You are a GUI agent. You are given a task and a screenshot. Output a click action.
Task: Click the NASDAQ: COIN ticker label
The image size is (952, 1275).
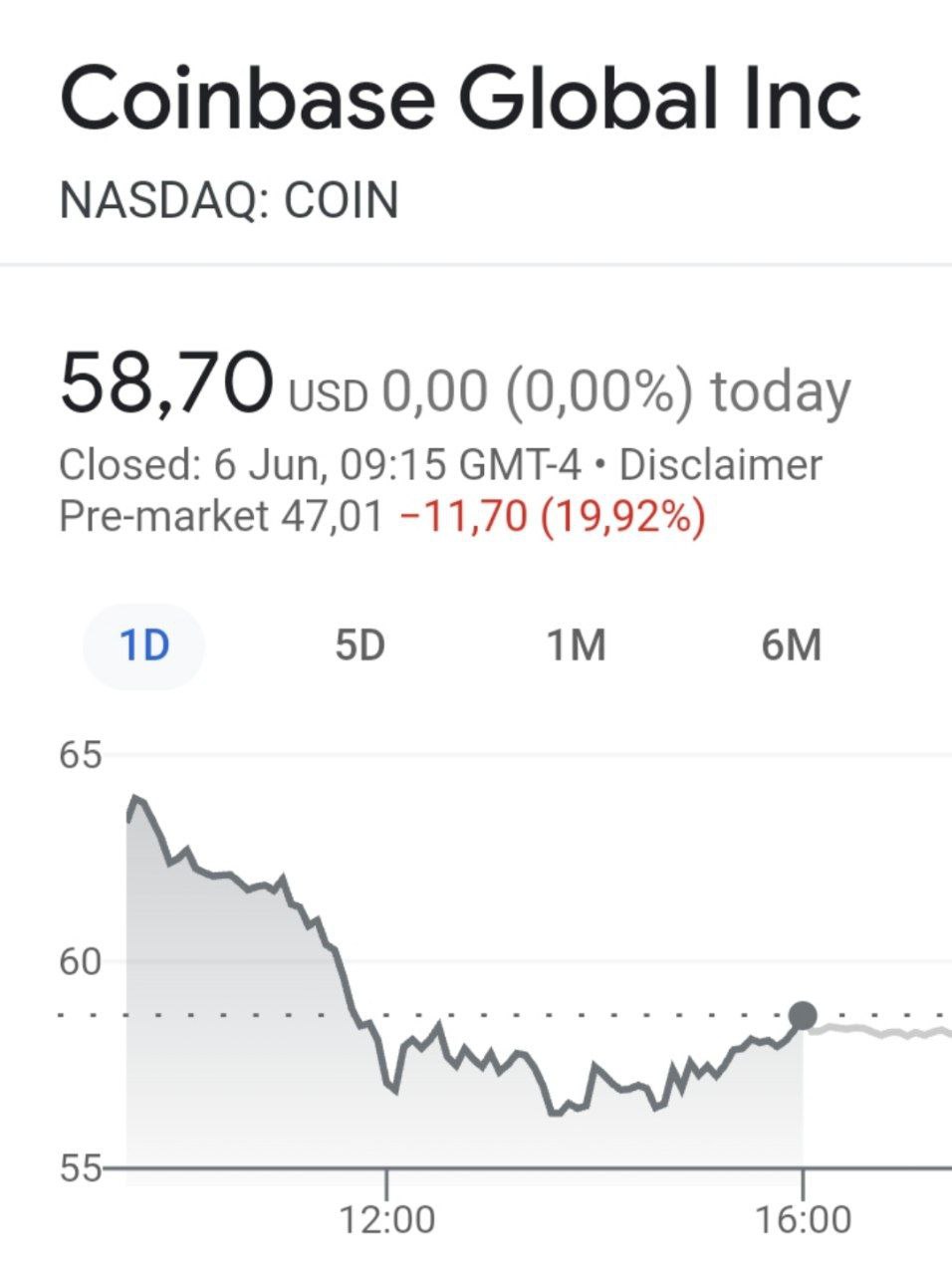(x=229, y=199)
